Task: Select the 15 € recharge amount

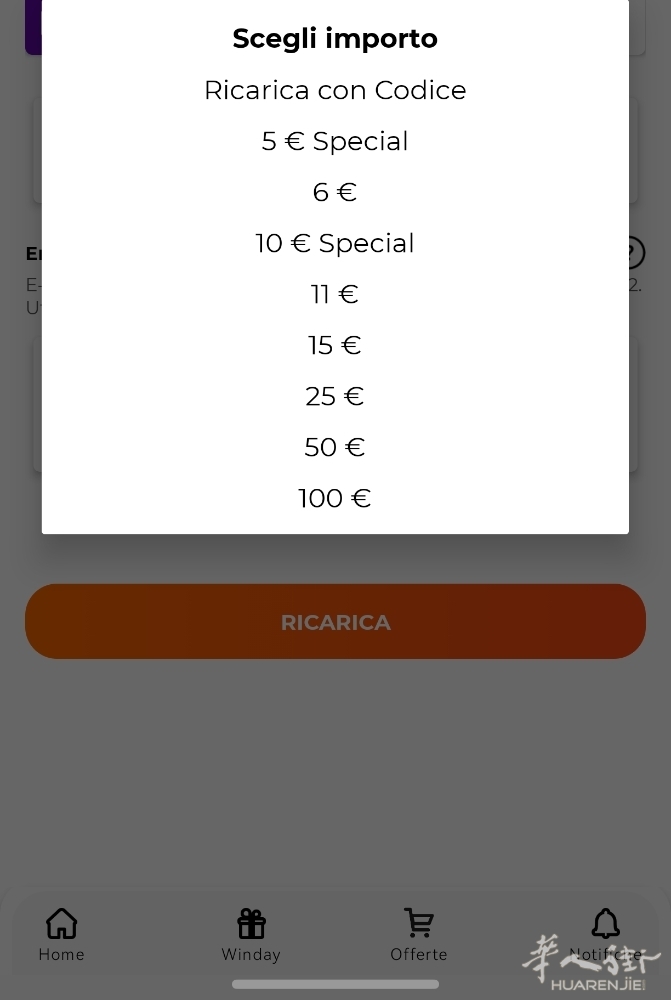Action: [335, 345]
